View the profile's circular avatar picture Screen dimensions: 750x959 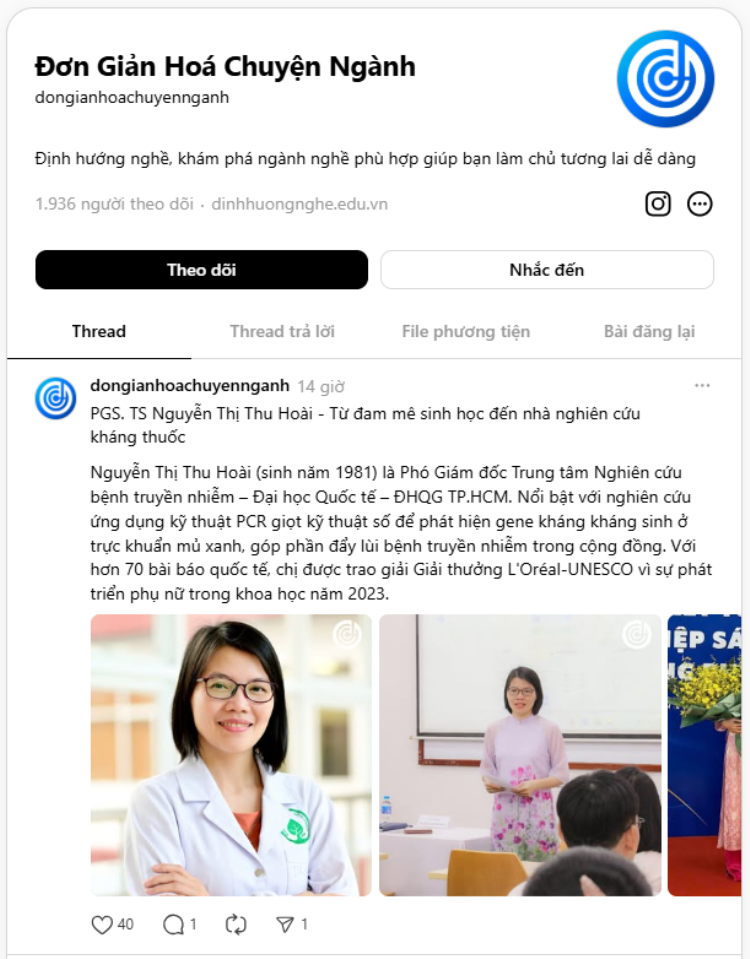665,79
